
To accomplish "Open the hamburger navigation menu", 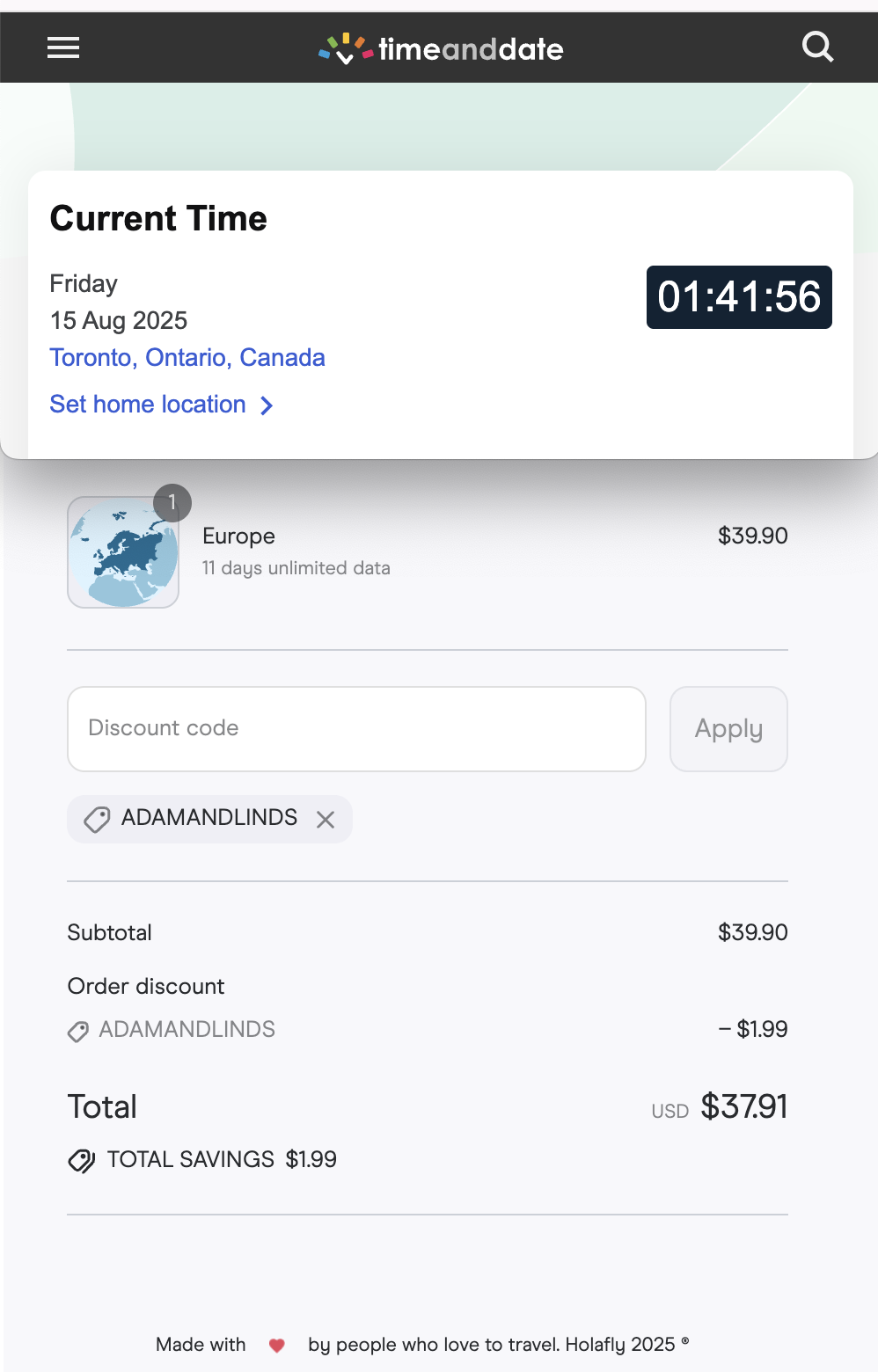I will (62, 47).
